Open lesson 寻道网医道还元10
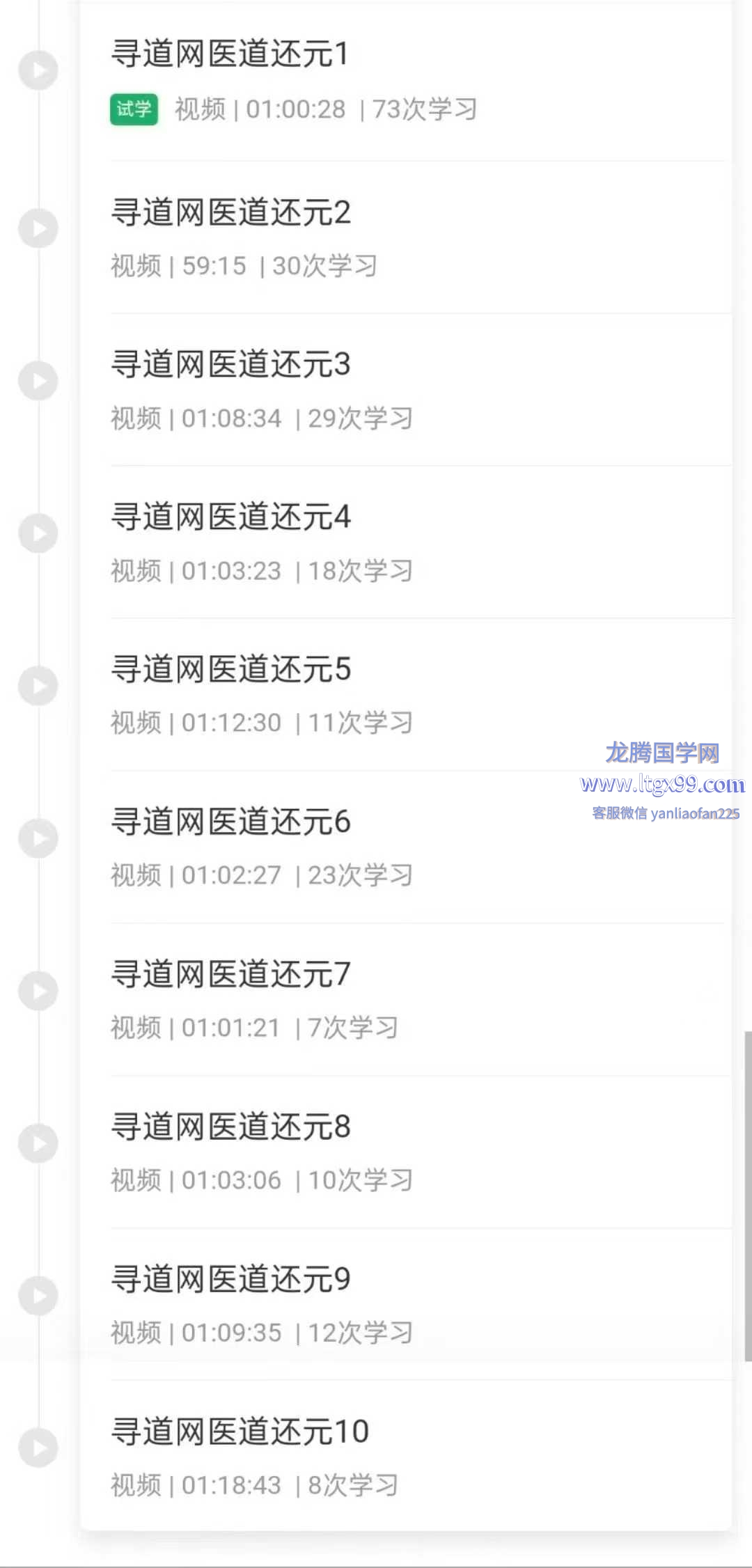Viewport: 752px width, 1568px height. [240, 1432]
